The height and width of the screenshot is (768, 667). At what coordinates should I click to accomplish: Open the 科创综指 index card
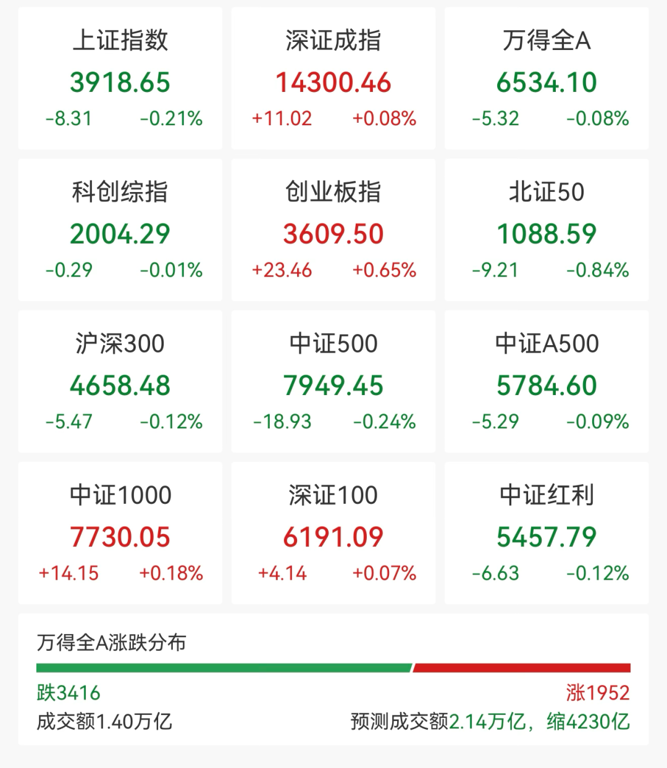[x=120, y=230]
